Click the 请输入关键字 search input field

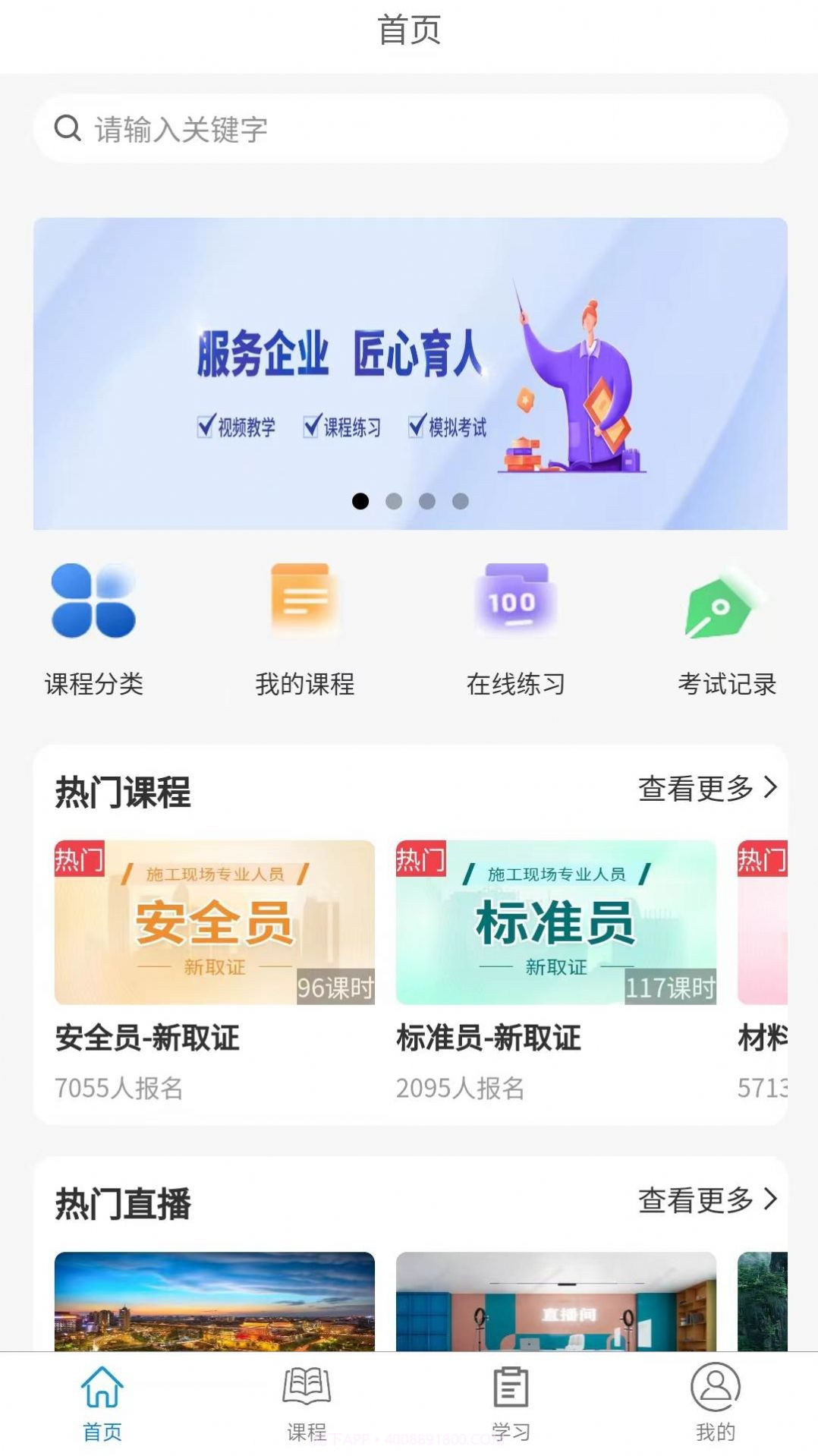point(304,128)
